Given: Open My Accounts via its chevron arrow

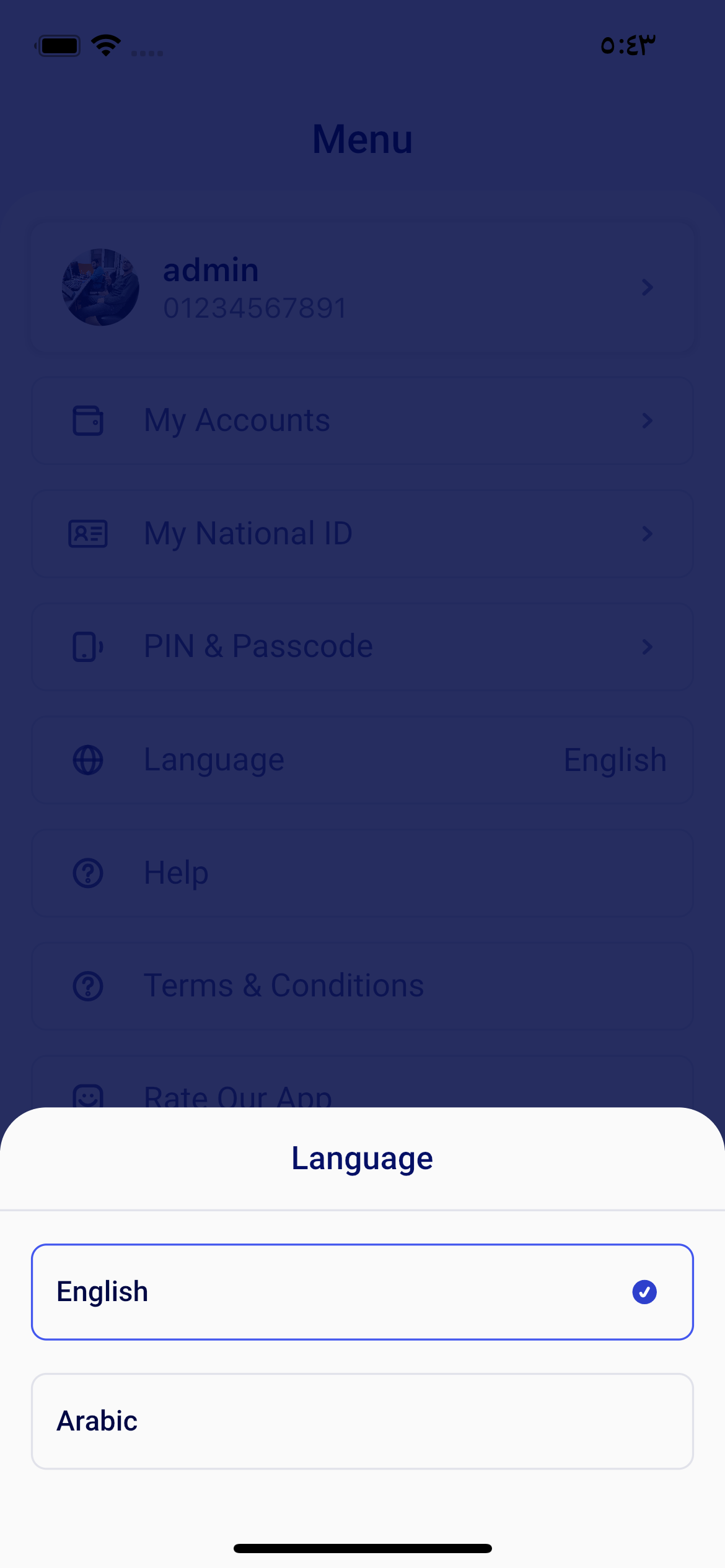Looking at the screenshot, I should [x=648, y=420].
